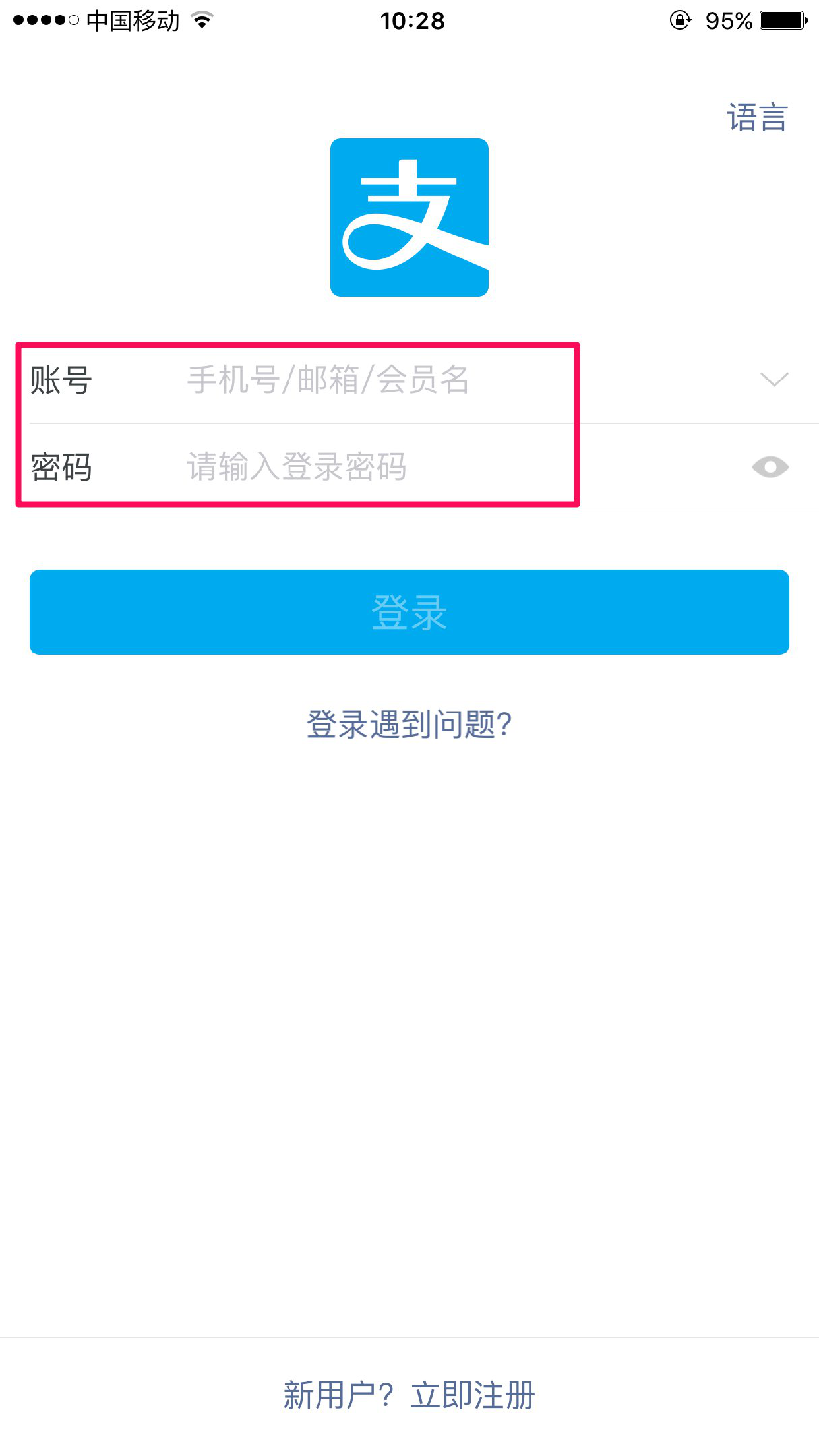The height and width of the screenshot is (1456, 819).
Task: Open the 语言 language option
Action: [757, 118]
